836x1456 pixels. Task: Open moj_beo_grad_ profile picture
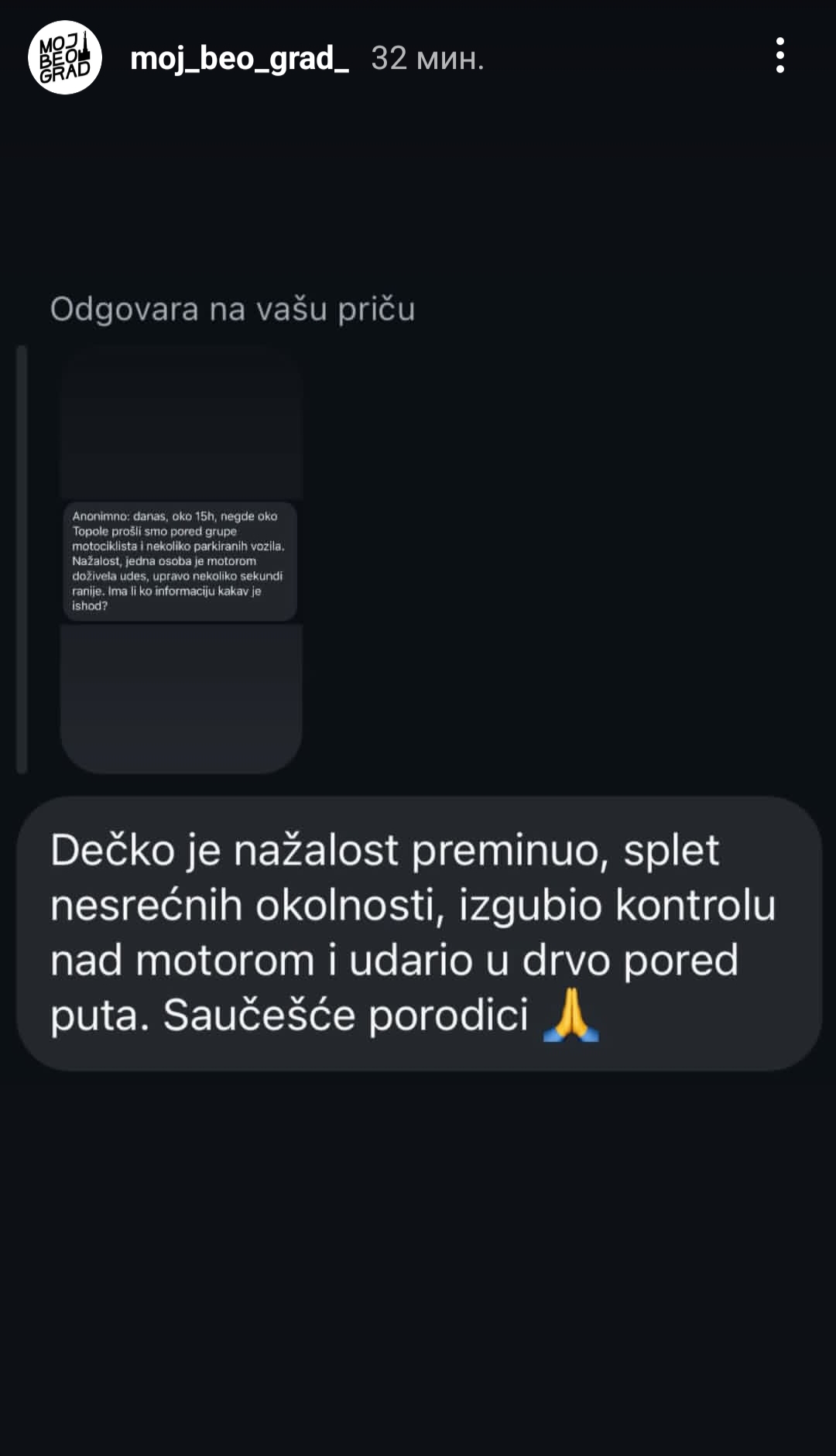tap(65, 57)
